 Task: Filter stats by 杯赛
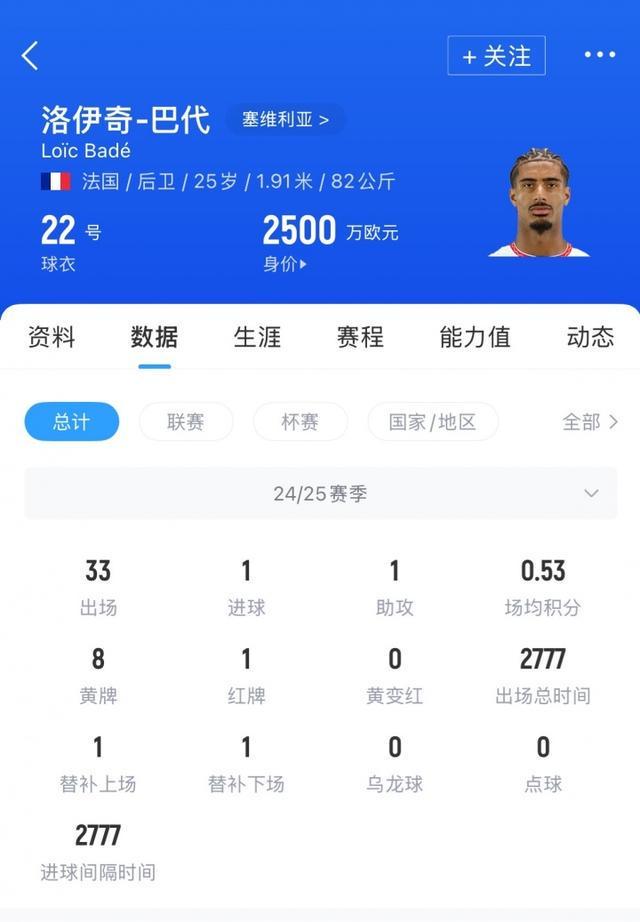[300, 422]
